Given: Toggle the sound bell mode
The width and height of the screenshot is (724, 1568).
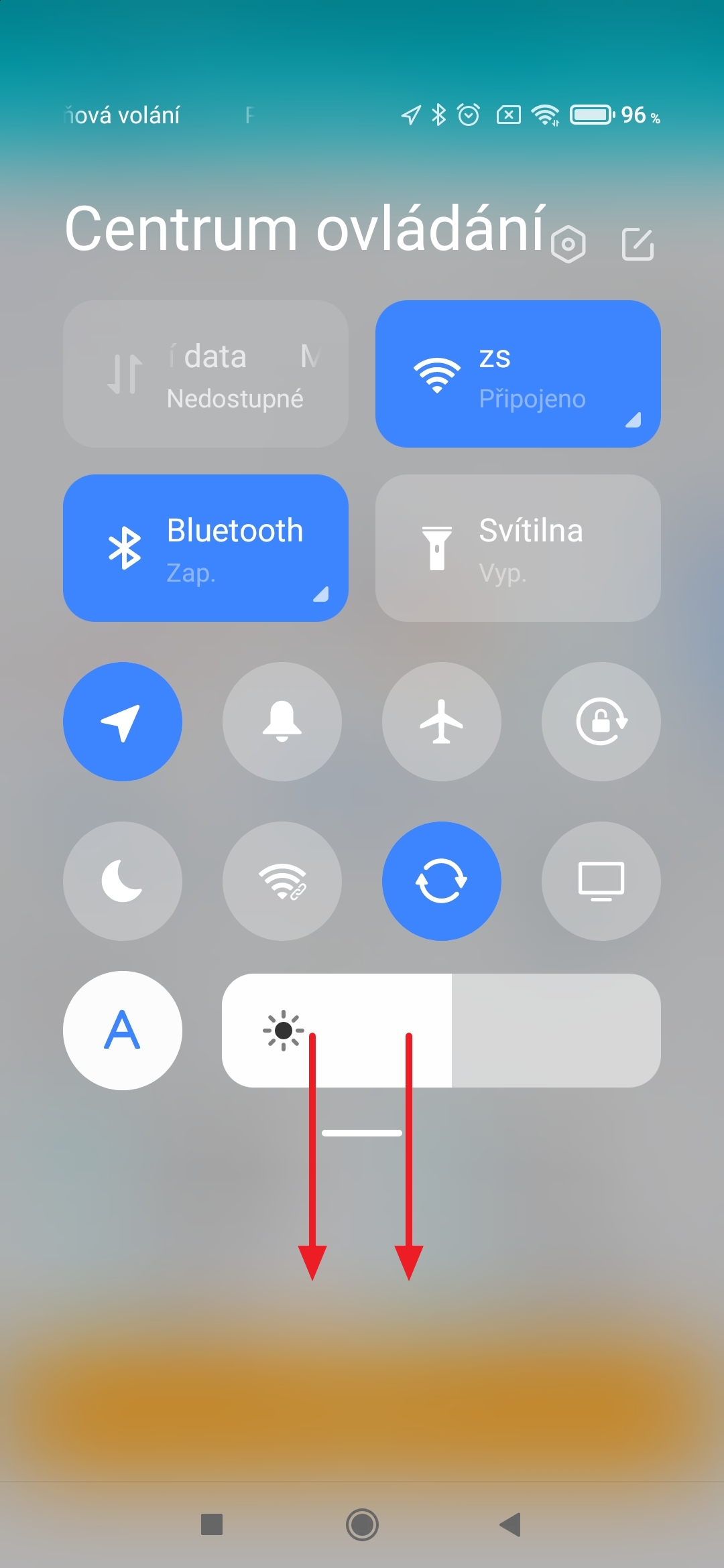Looking at the screenshot, I should [x=282, y=722].
